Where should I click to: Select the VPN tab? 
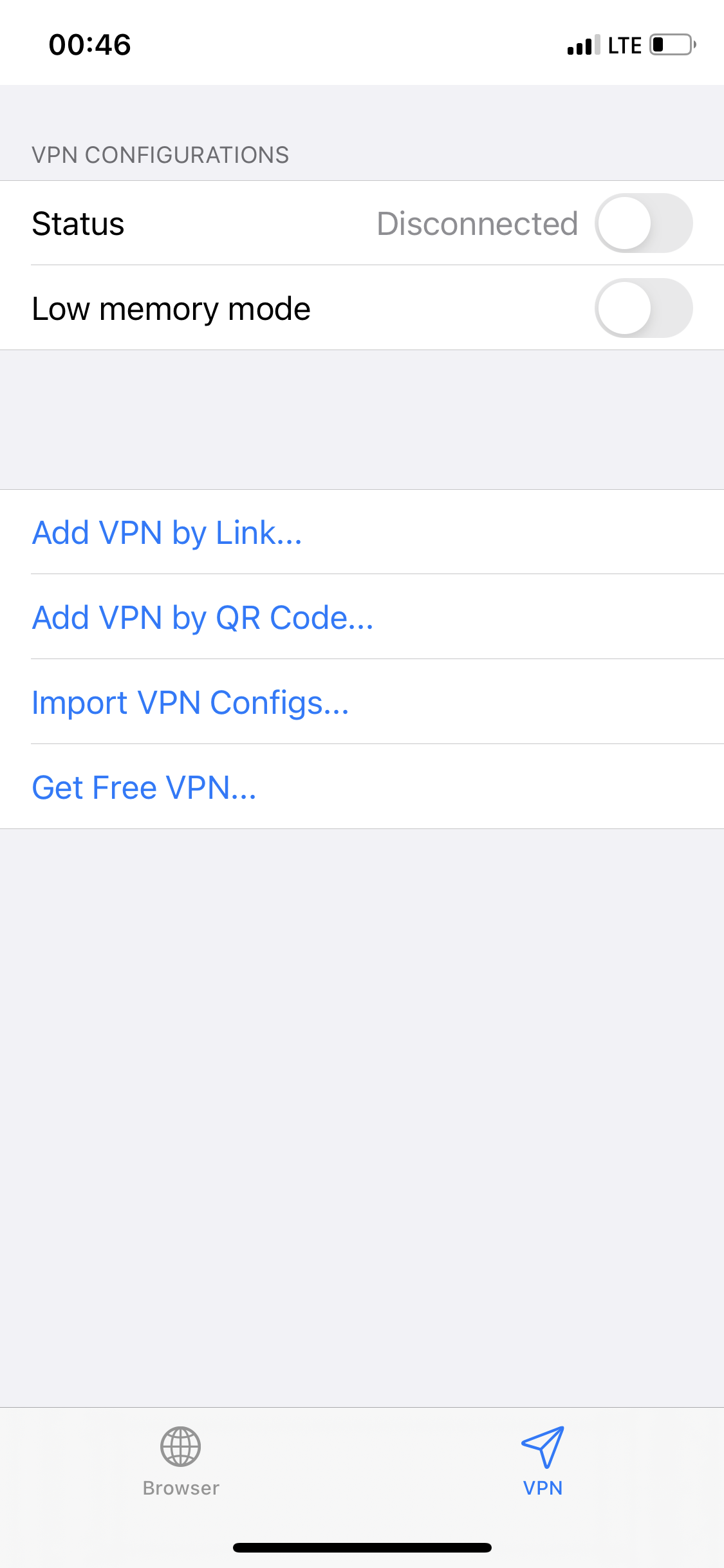pyautogui.click(x=543, y=1461)
